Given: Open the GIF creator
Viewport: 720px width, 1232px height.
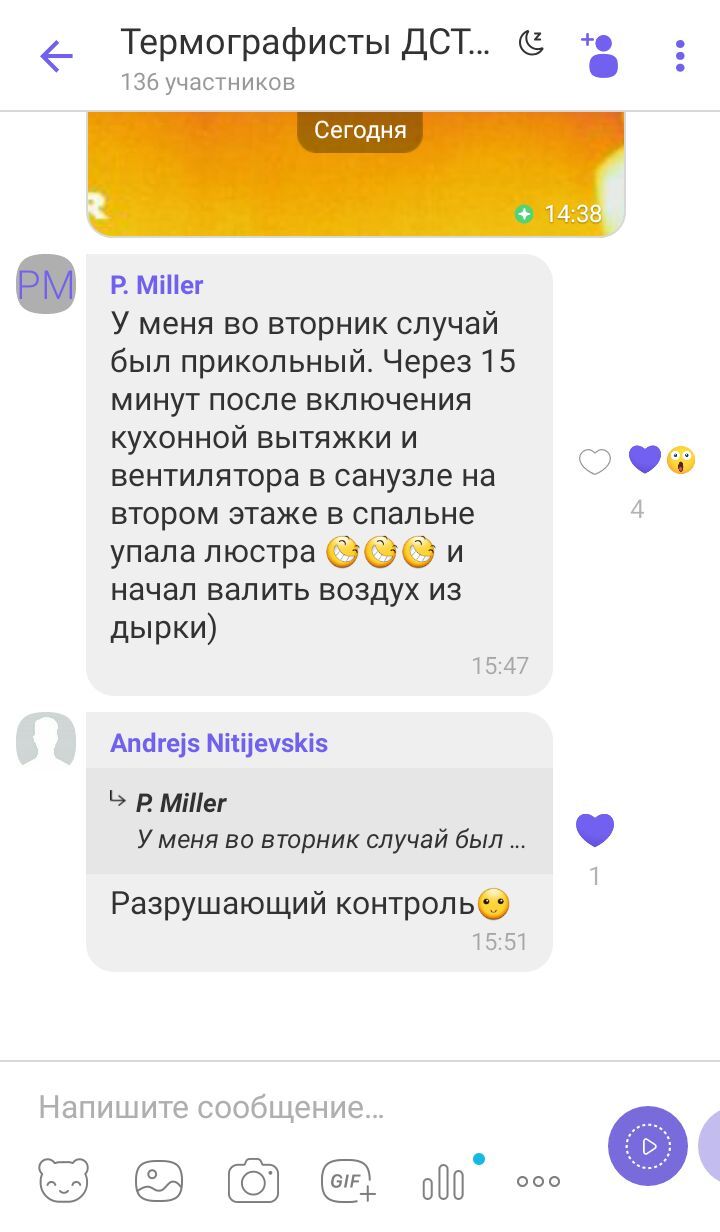Looking at the screenshot, I should tap(348, 1181).
